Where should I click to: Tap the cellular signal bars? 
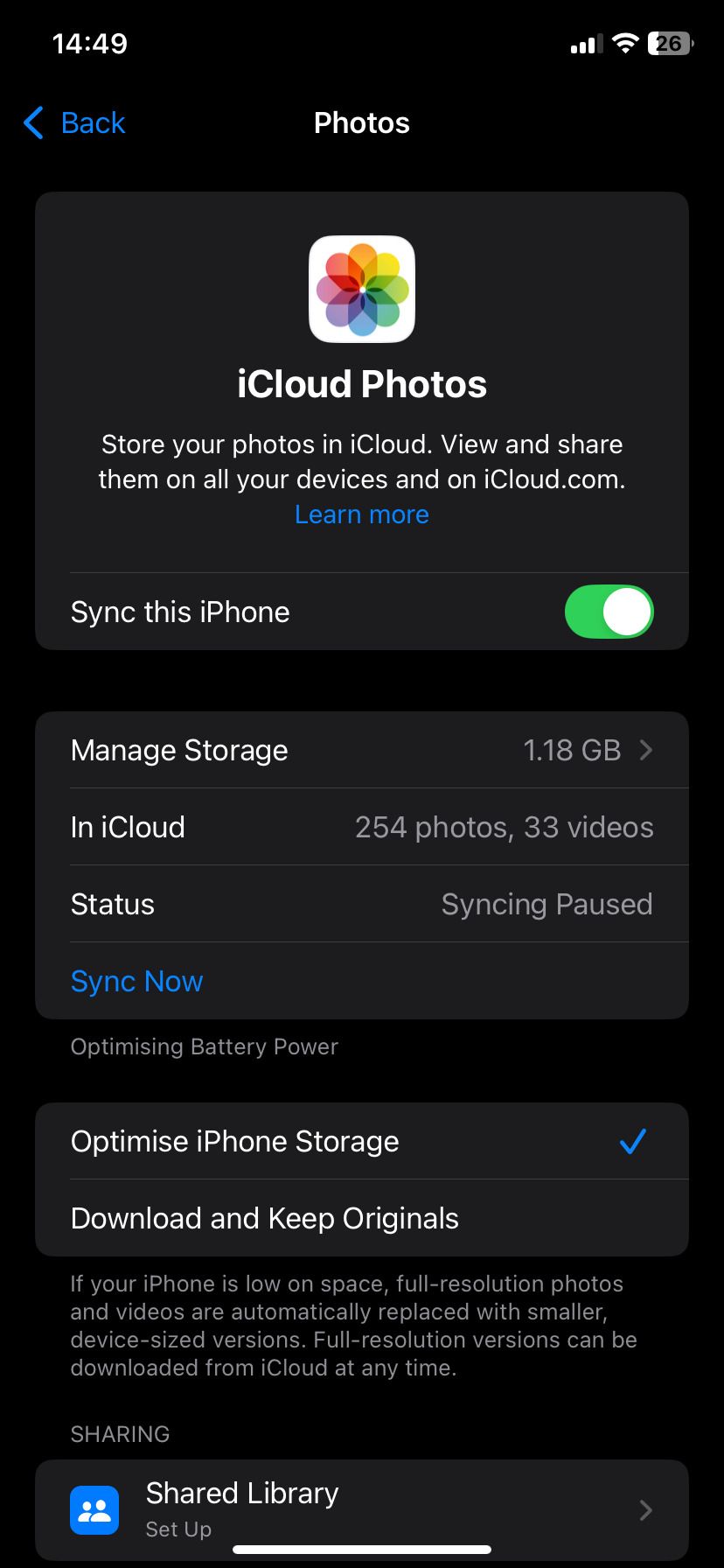(x=584, y=43)
